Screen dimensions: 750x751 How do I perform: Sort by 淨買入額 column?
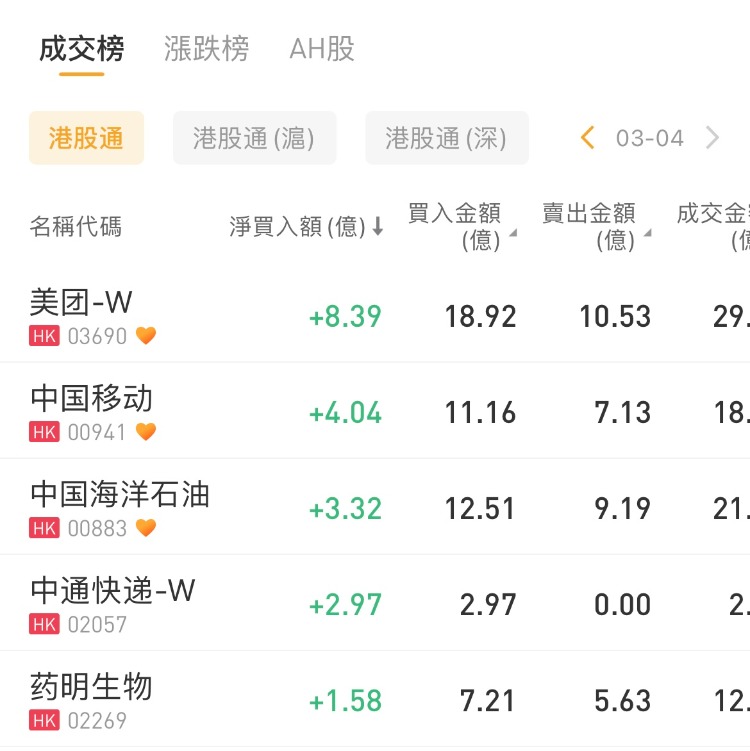[306, 227]
